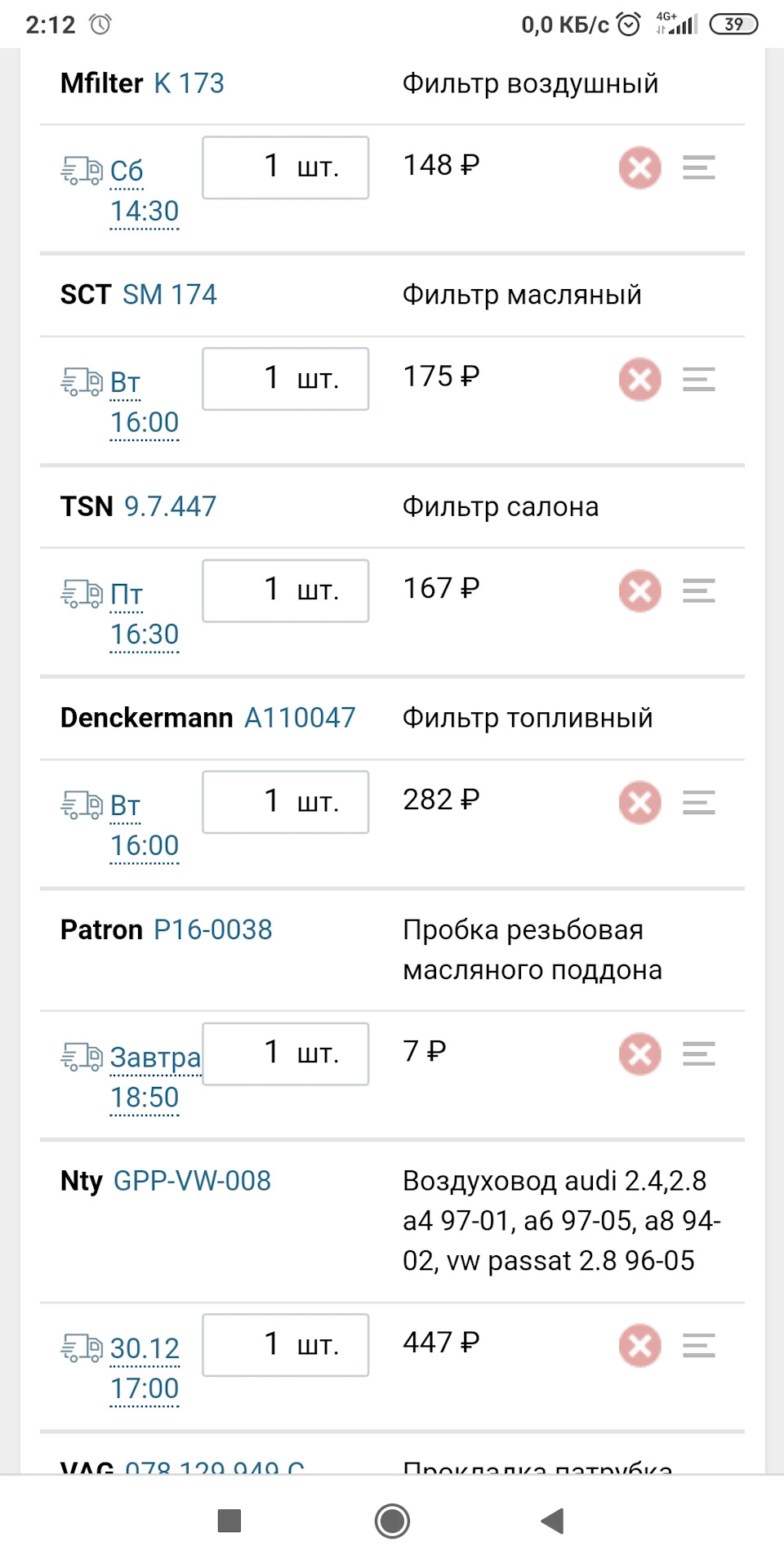Edit quantity for the 148 ₽ air filter
This screenshot has height=1568, width=784.
[x=285, y=167]
